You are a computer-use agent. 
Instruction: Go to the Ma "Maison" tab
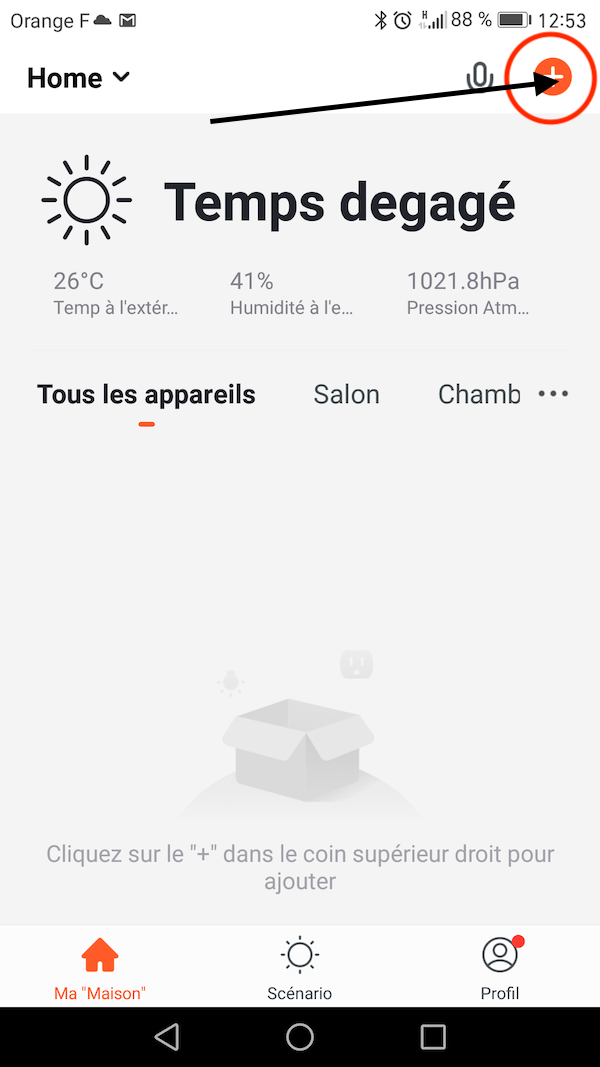(100, 968)
